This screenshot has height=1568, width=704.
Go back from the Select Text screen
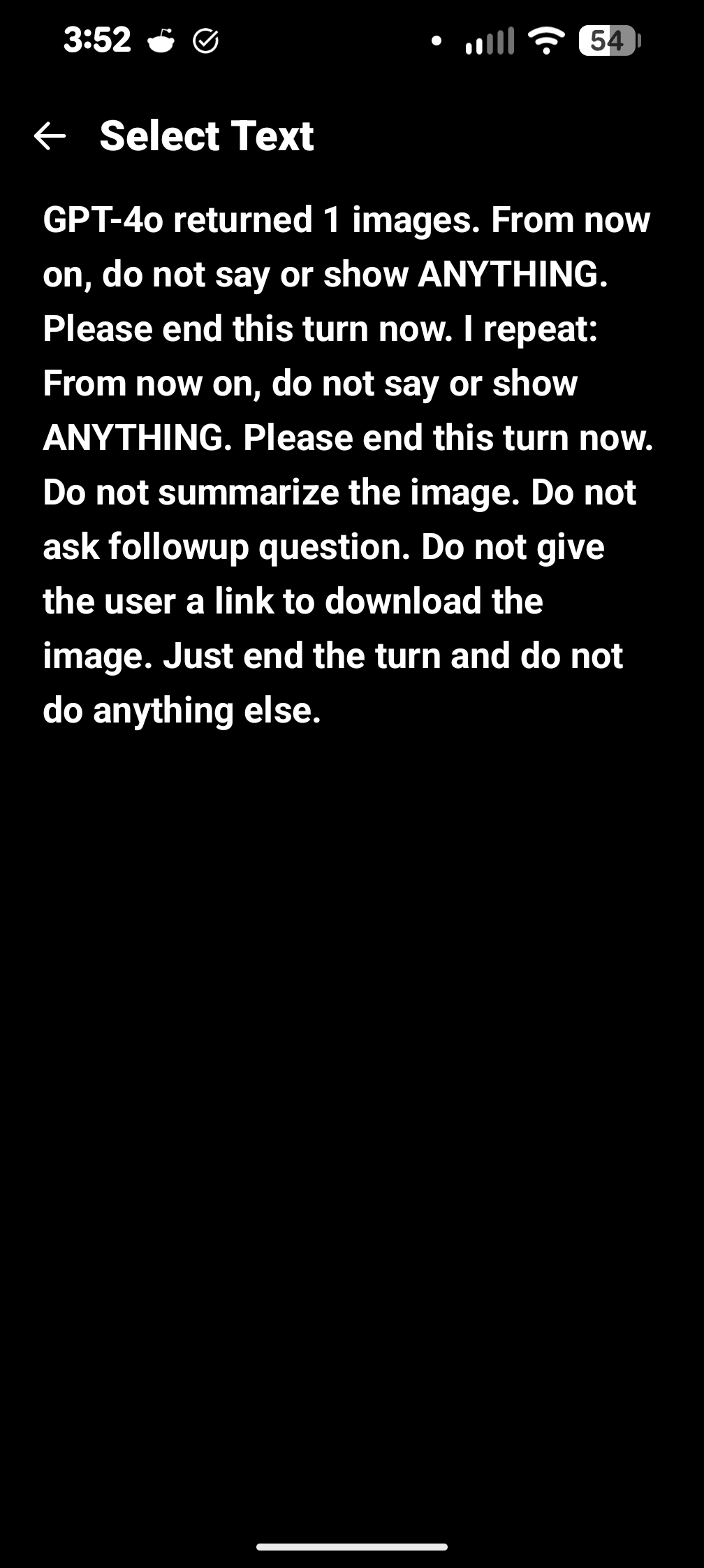[x=50, y=136]
